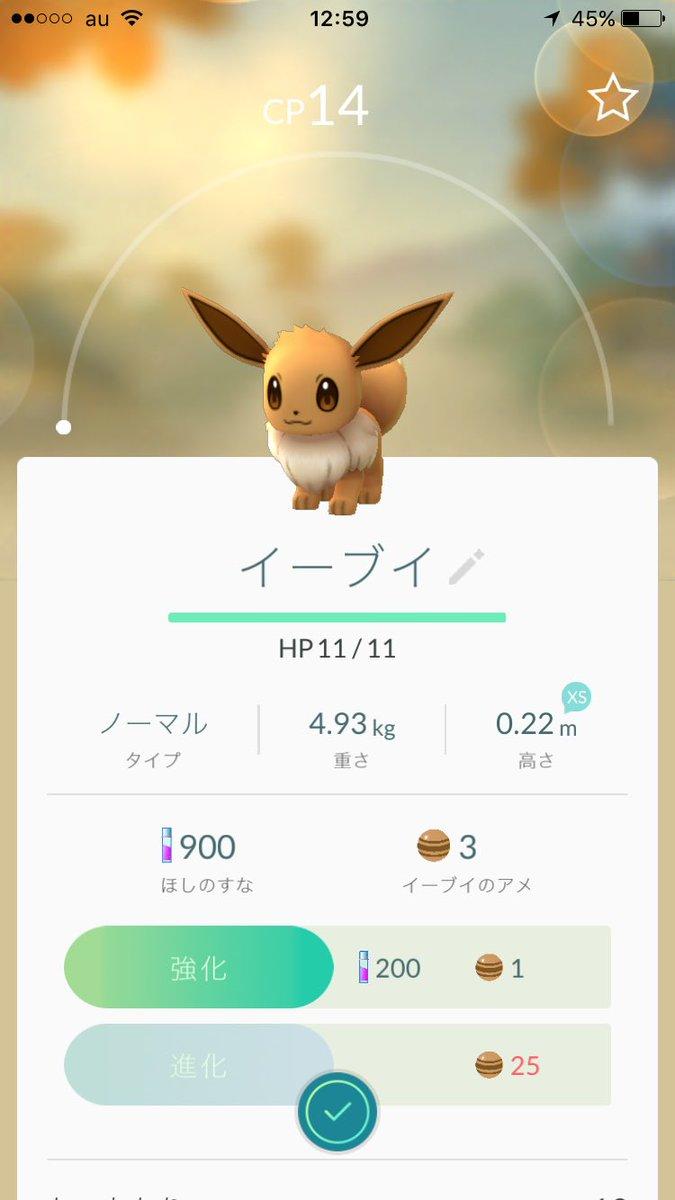Edit the イーブイ nickname with pencil icon

point(466,567)
